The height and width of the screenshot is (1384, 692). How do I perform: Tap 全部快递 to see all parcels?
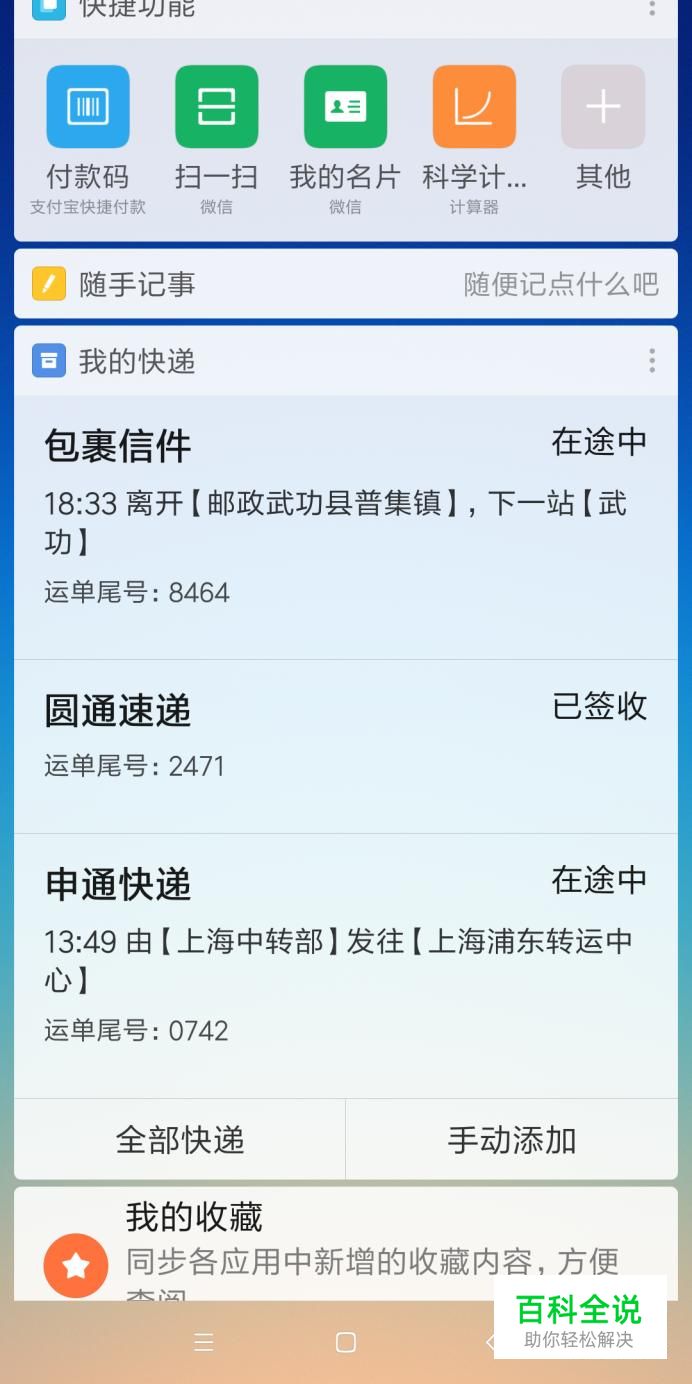180,1140
